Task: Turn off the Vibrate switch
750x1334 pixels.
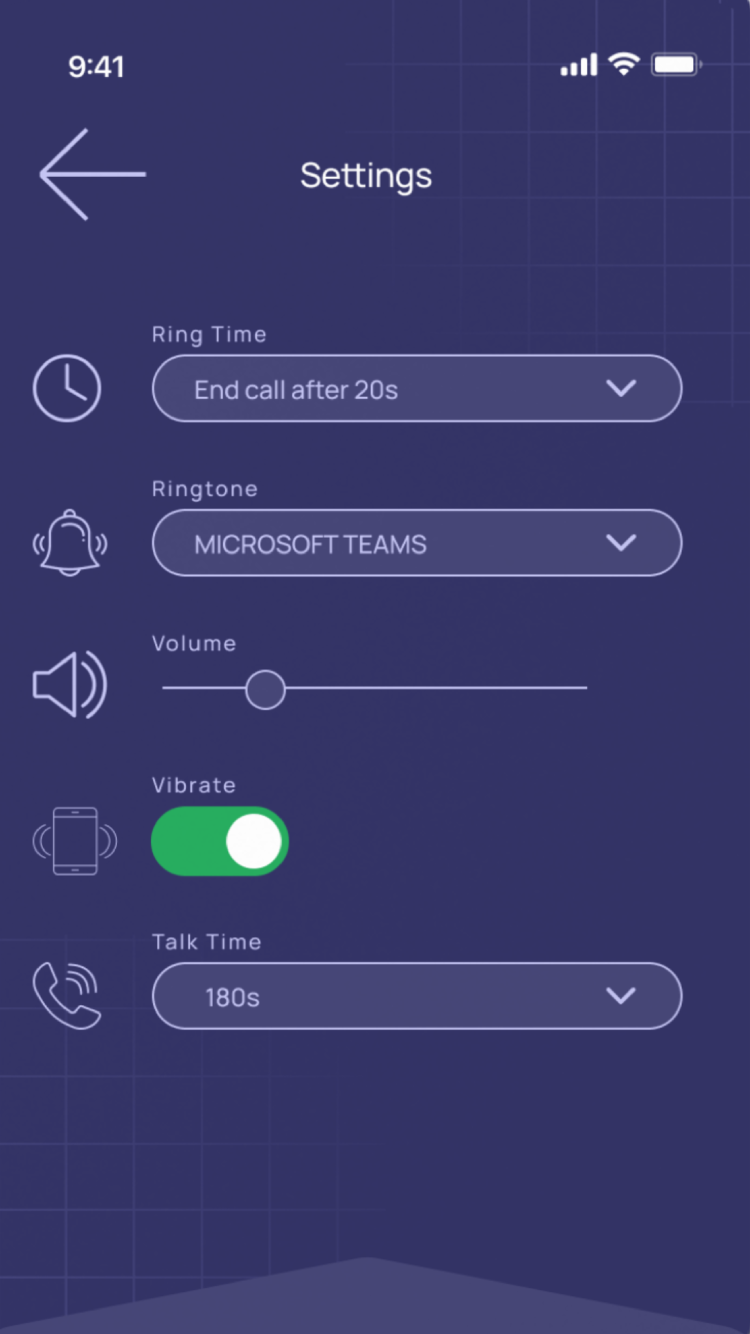Action: (220, 841)
